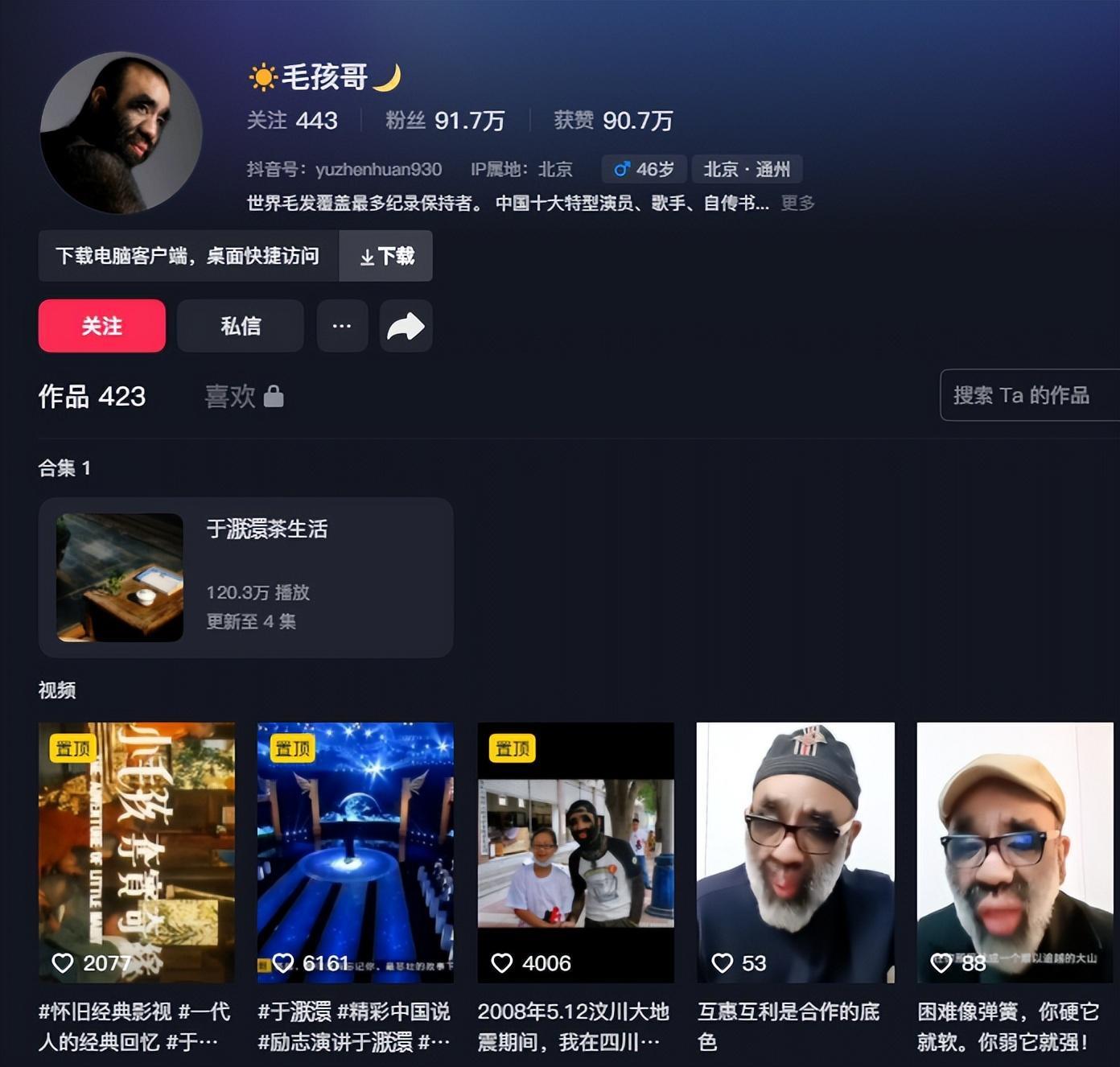Play the 困难像弹簧 video with 88 likes
This screenshot has width=1120, height=1067.
point(1015,851)
